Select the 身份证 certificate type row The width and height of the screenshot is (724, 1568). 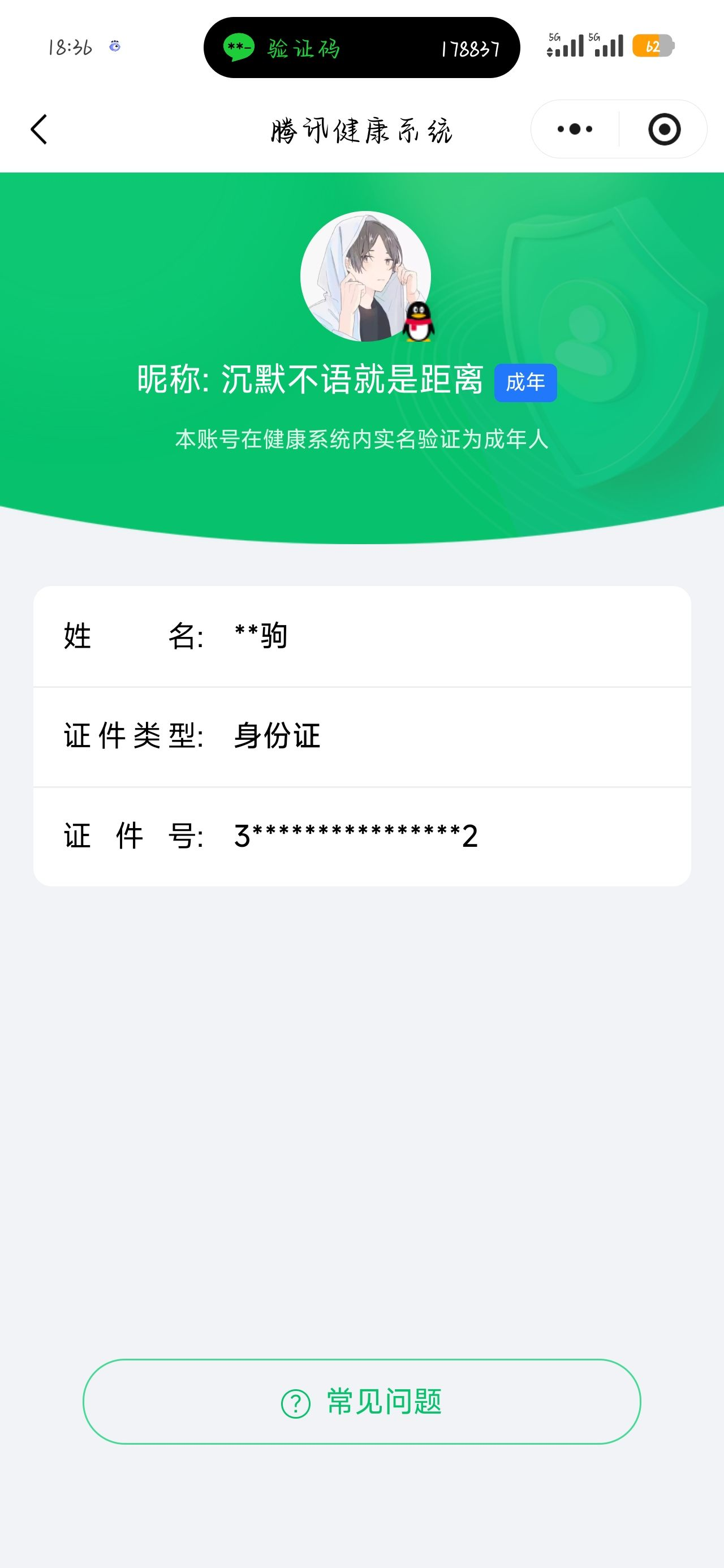(361, 737)
